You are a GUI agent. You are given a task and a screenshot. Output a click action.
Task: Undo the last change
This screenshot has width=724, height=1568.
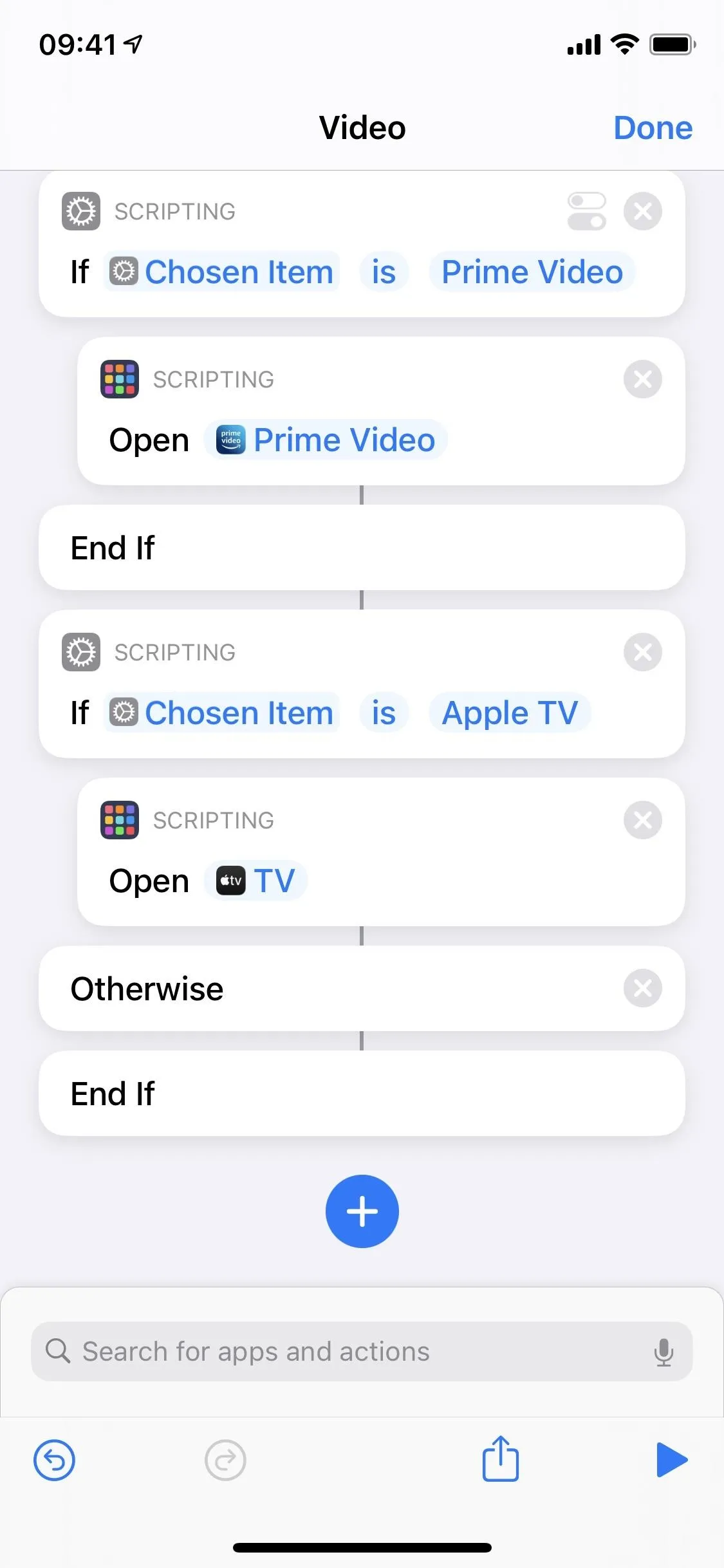pyautogui.click(x=54, y=1460)
